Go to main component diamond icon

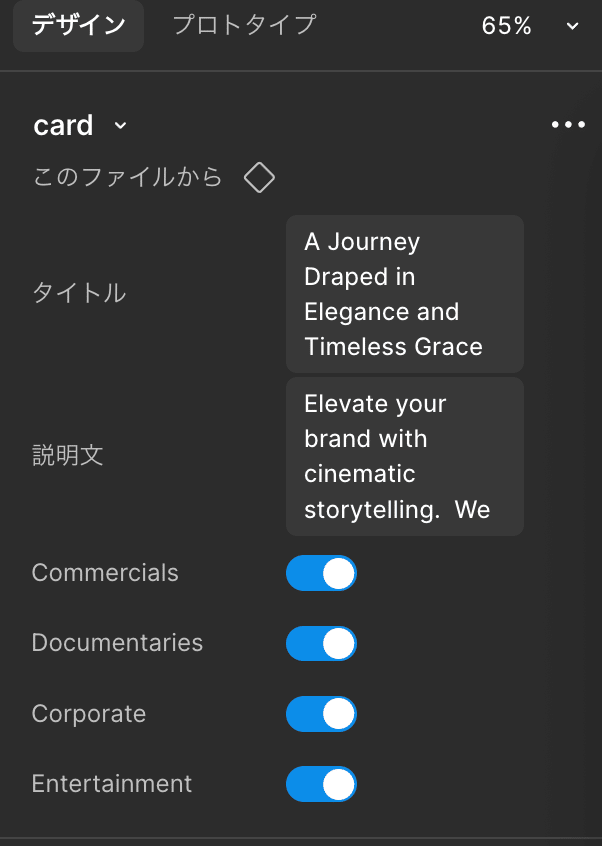pyautogui.click(x=259, y=178)
